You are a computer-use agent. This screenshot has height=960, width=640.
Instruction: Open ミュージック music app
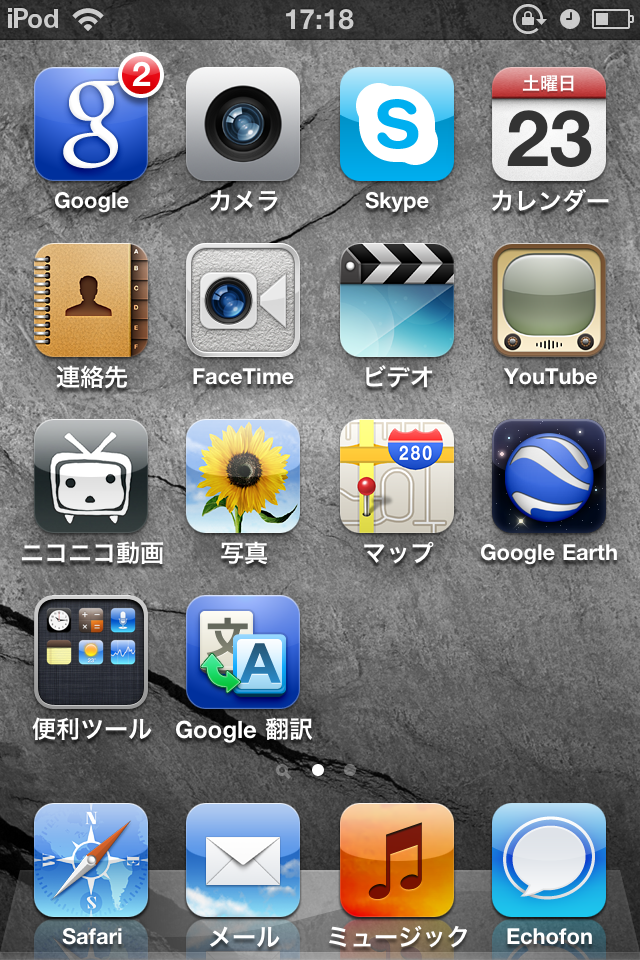pos(396,861)
